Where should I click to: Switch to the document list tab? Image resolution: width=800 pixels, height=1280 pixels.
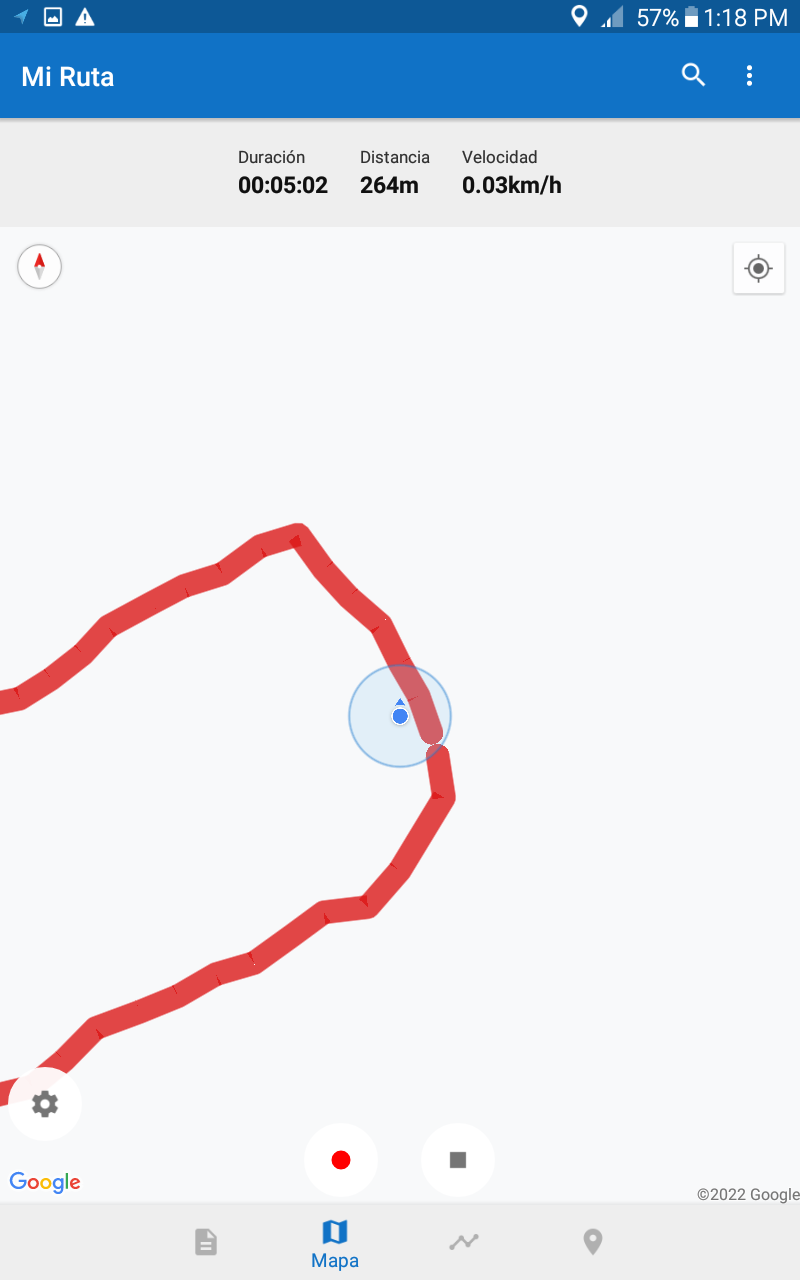pyautogui.click(x=205, y=1242)
